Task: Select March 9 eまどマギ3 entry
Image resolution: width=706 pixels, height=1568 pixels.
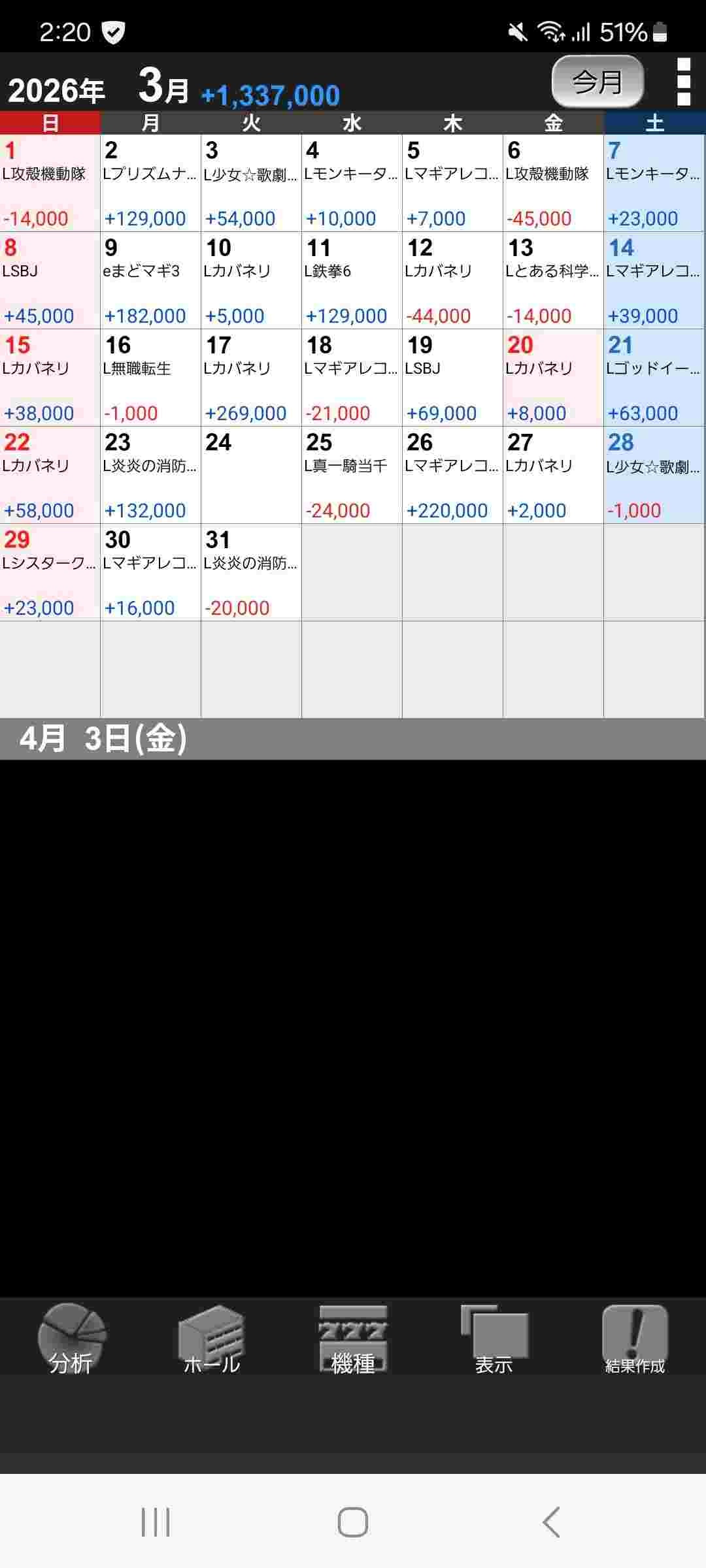Action: [x=150, y=280]
